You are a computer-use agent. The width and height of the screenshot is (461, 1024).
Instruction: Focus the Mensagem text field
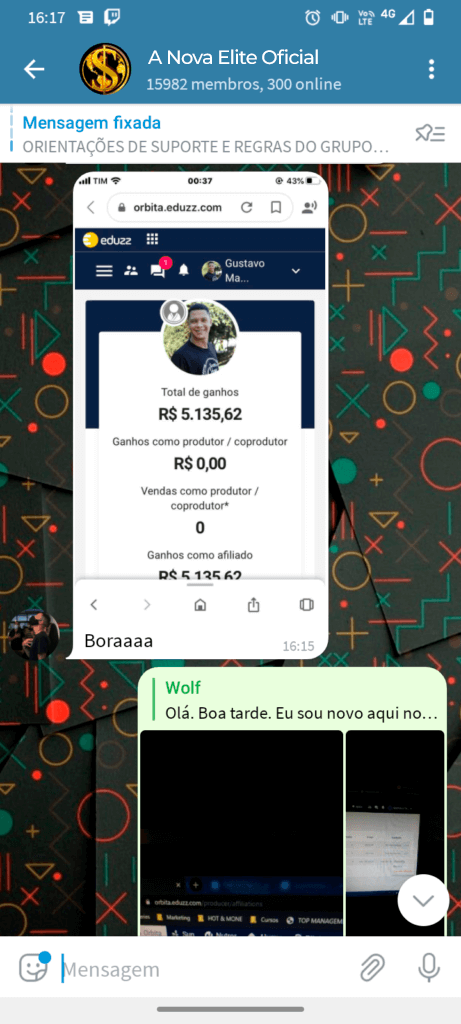[206, 969]
